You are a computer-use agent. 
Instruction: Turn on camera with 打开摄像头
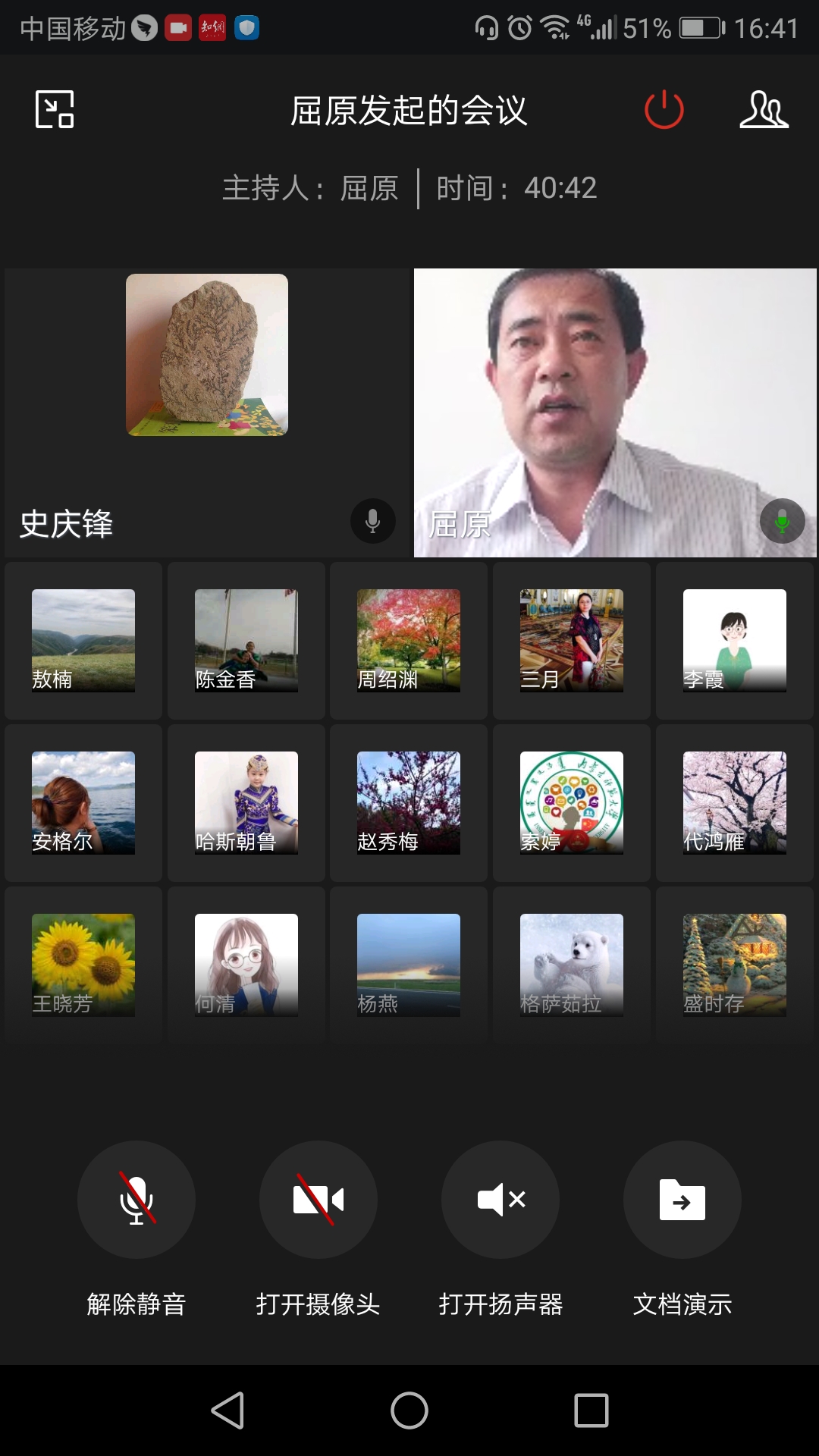pyautogui.click(x=318, y=1200)
